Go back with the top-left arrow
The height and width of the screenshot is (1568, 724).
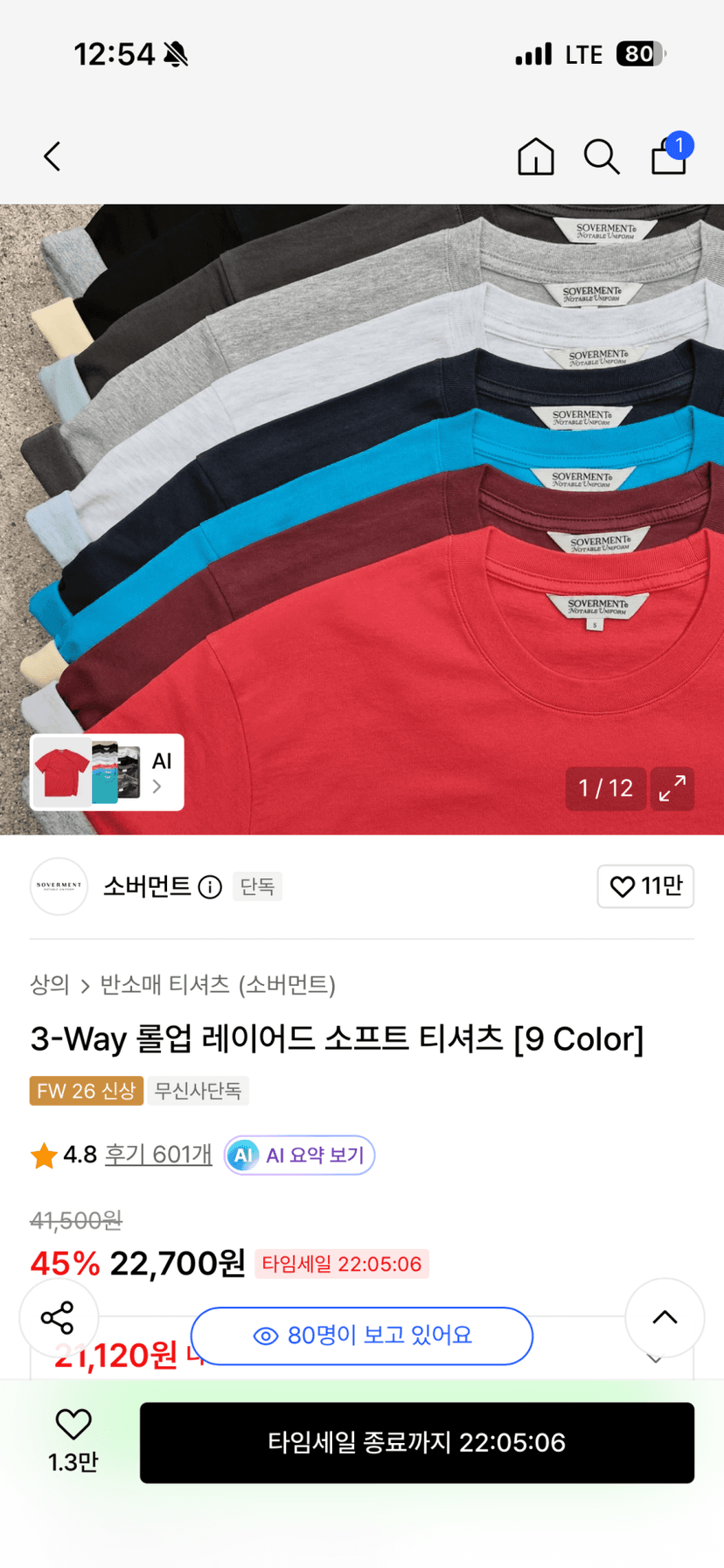coord(52,157)
